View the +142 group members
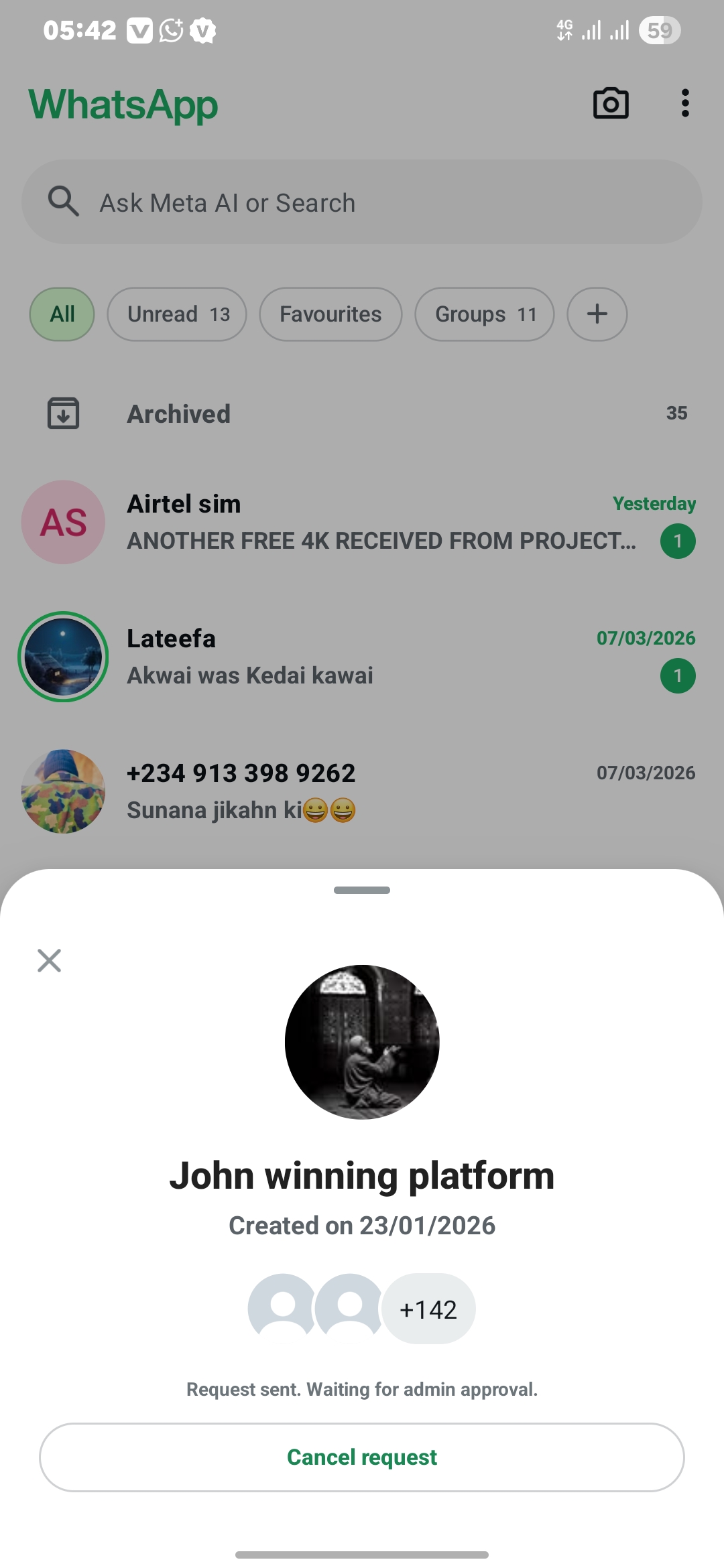 (x=428, y=1309)
